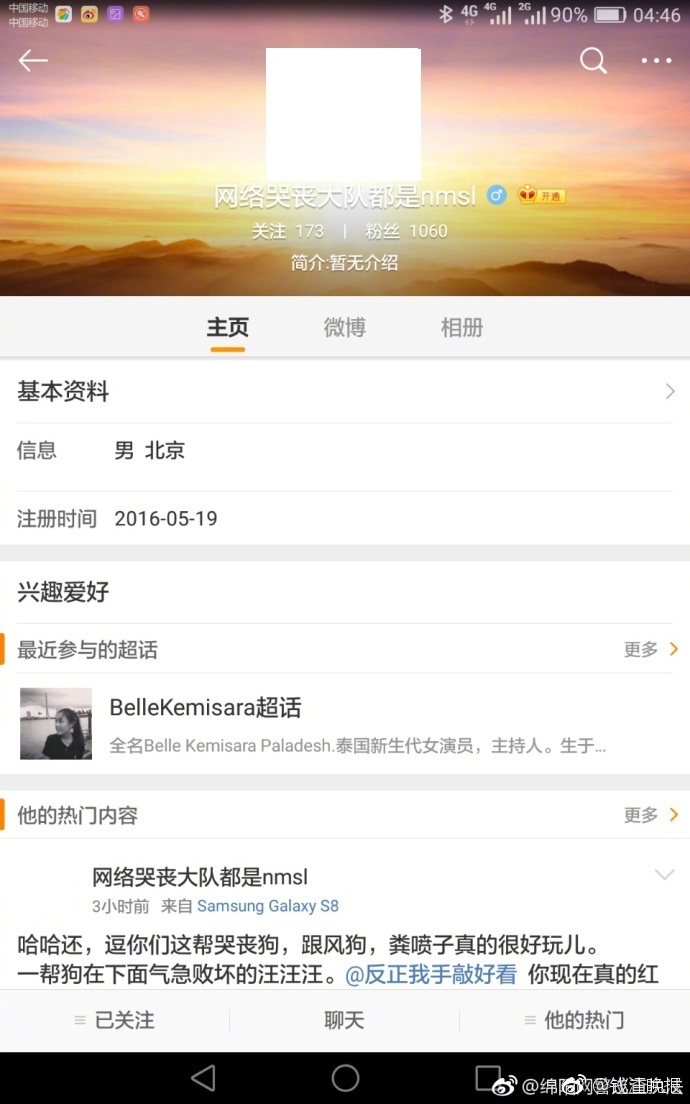This screenshot has width=690, height=1104.
Task: Select the 主页 tab
Action: [228, 328]
